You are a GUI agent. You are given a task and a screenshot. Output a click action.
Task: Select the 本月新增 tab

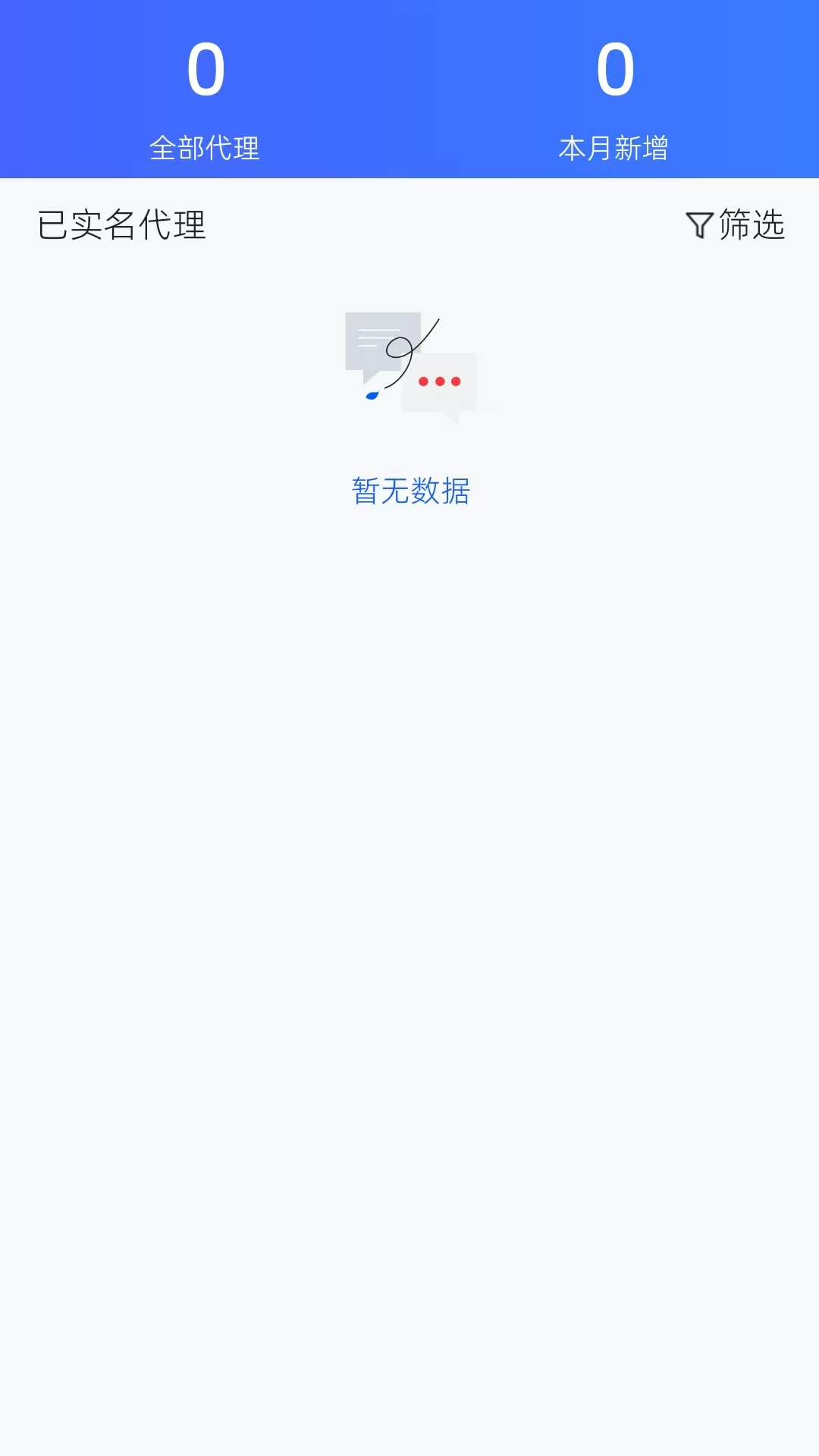[x=614, y=149]
